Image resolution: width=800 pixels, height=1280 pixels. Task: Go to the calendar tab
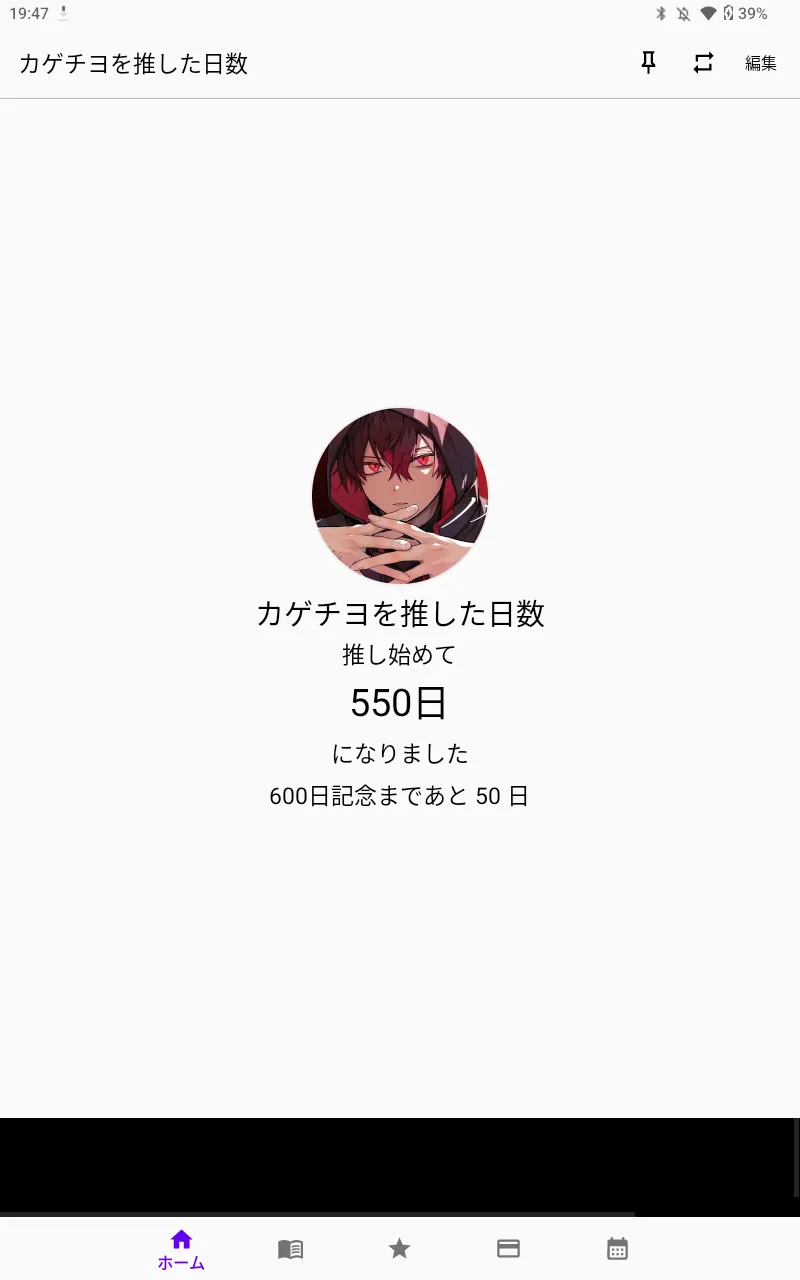(x=617, y=1248)
